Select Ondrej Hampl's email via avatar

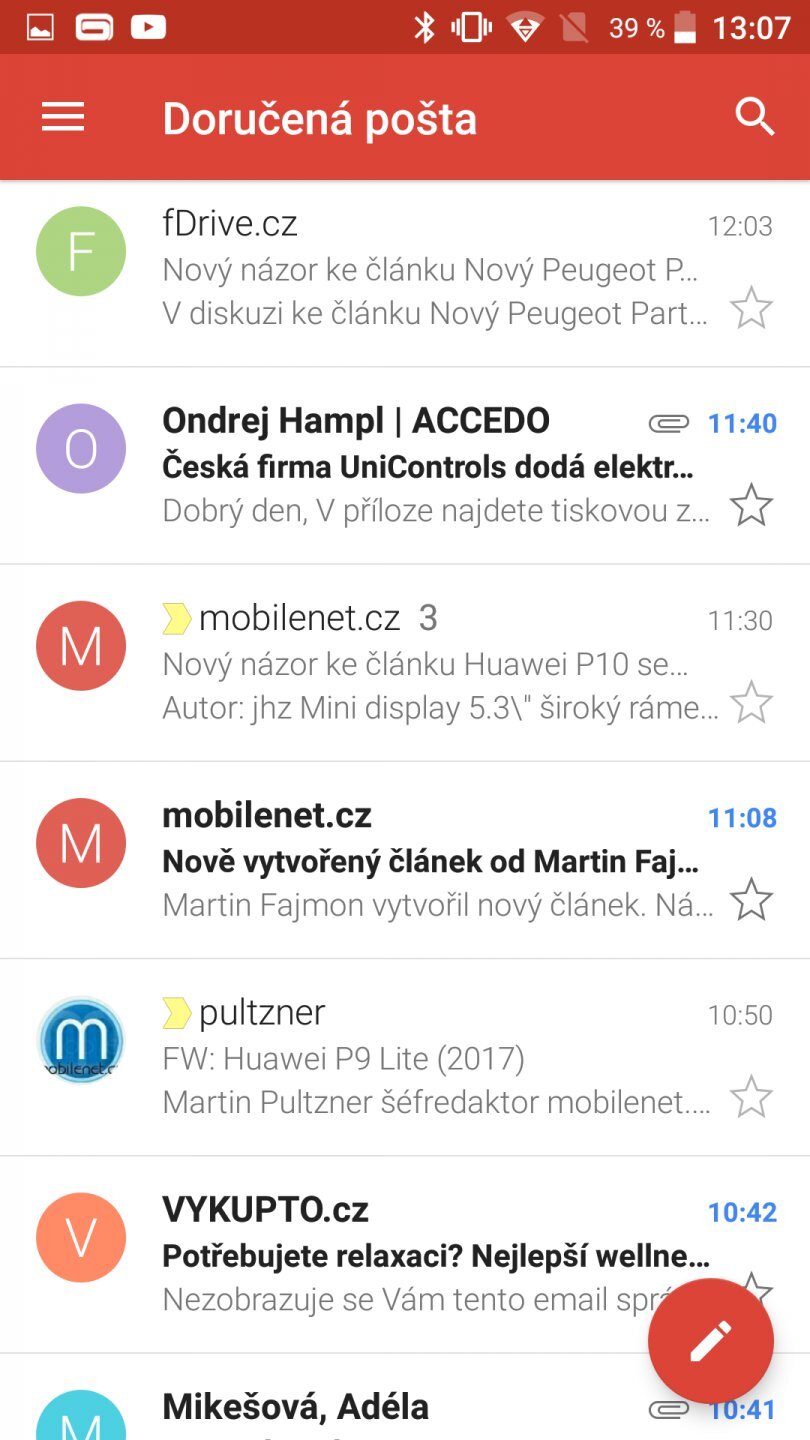coord(81,449)
